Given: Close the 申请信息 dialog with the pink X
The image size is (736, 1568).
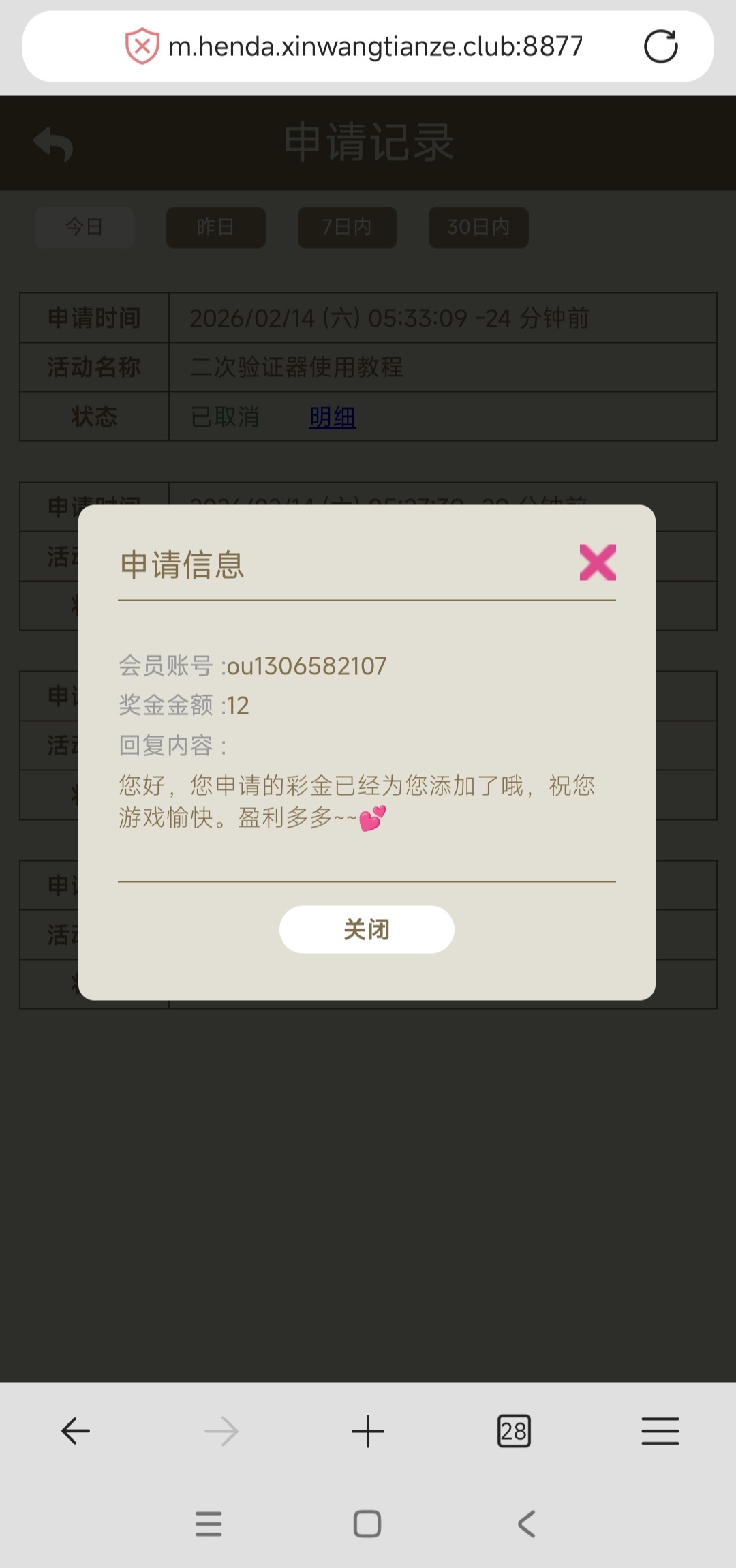Looking at the screenshot, I should click(x=598, y=562).
